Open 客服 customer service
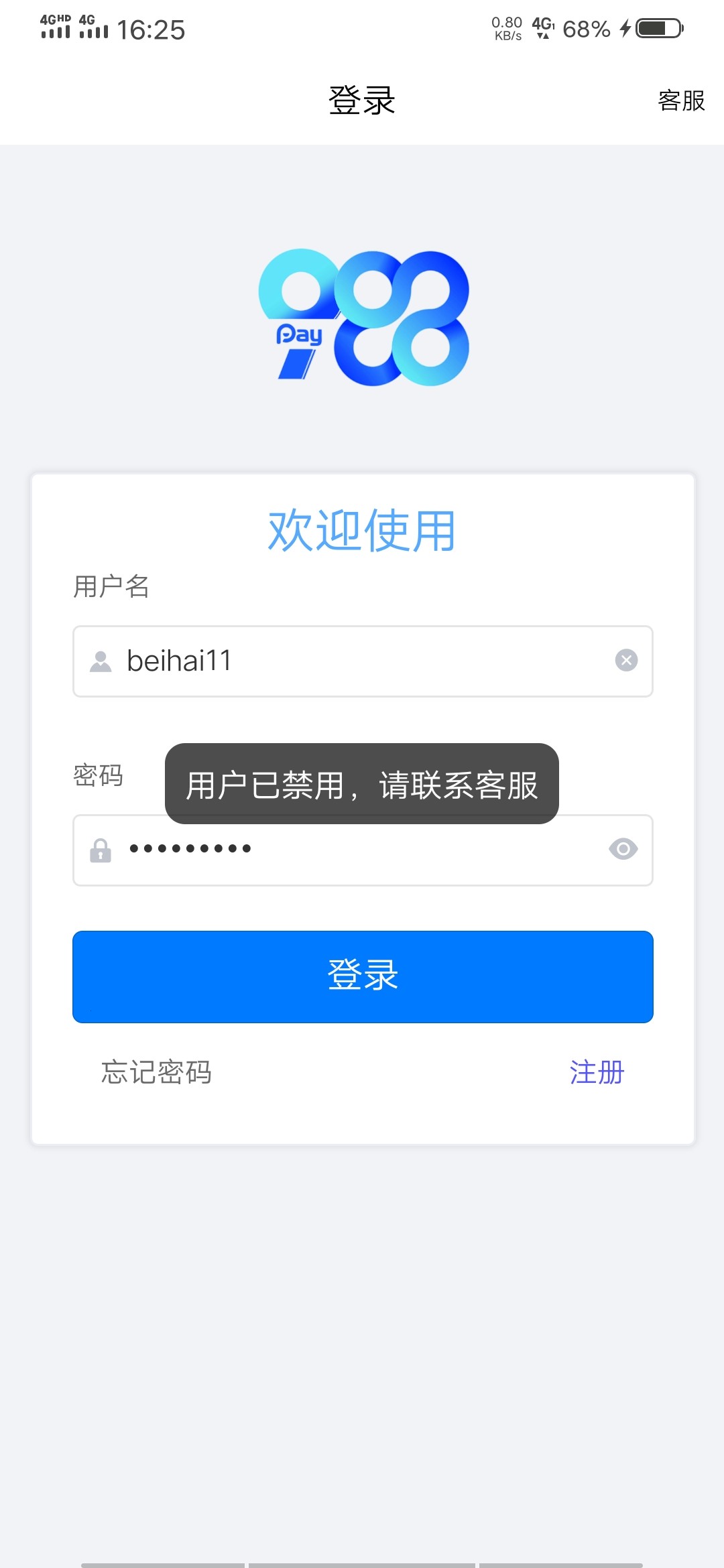Viewport: 724px width, 1568px height. click(680, 102)
